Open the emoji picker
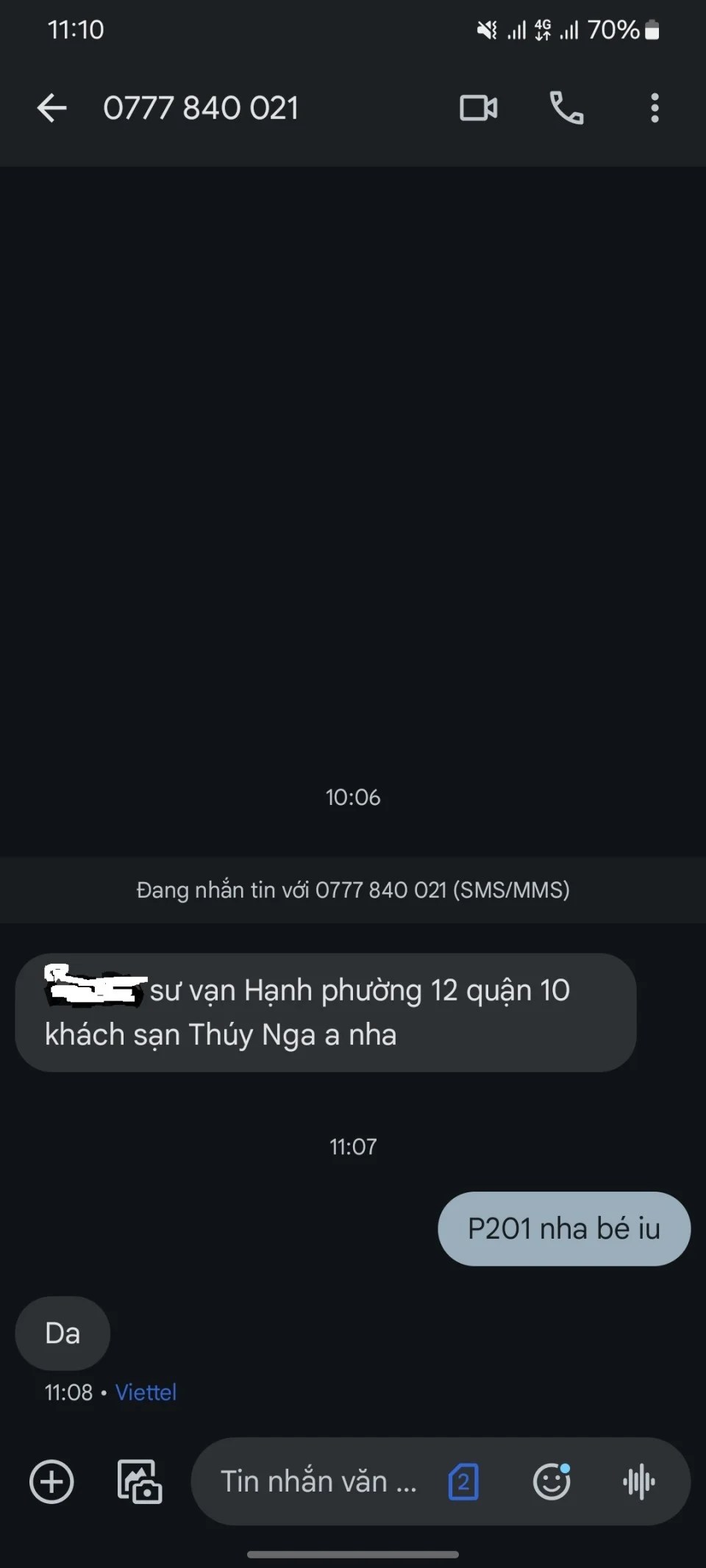This screenshot has width=706, height=1568. tap(552, 1481)
